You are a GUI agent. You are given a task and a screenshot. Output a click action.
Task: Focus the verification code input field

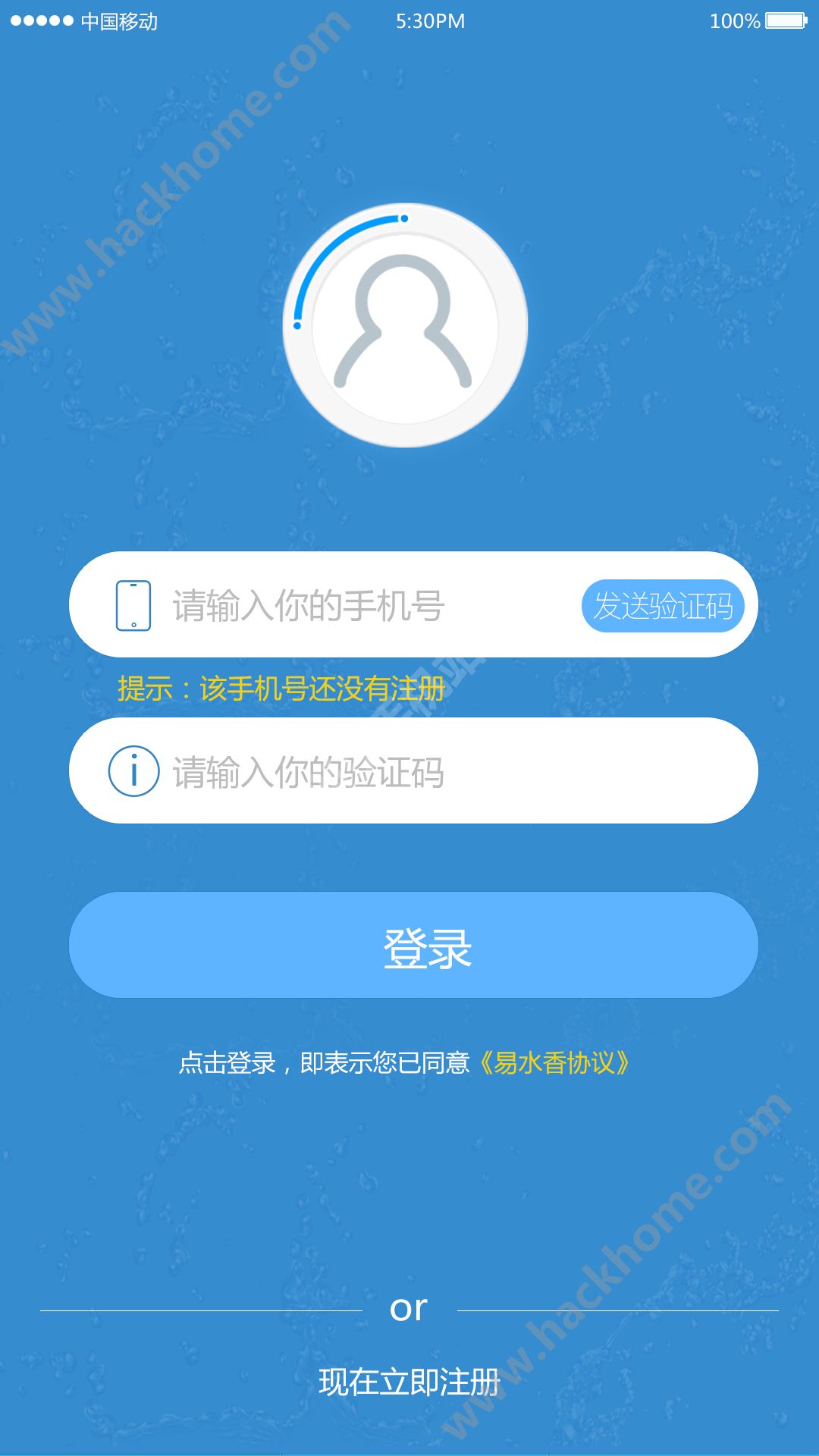point(413,770)
